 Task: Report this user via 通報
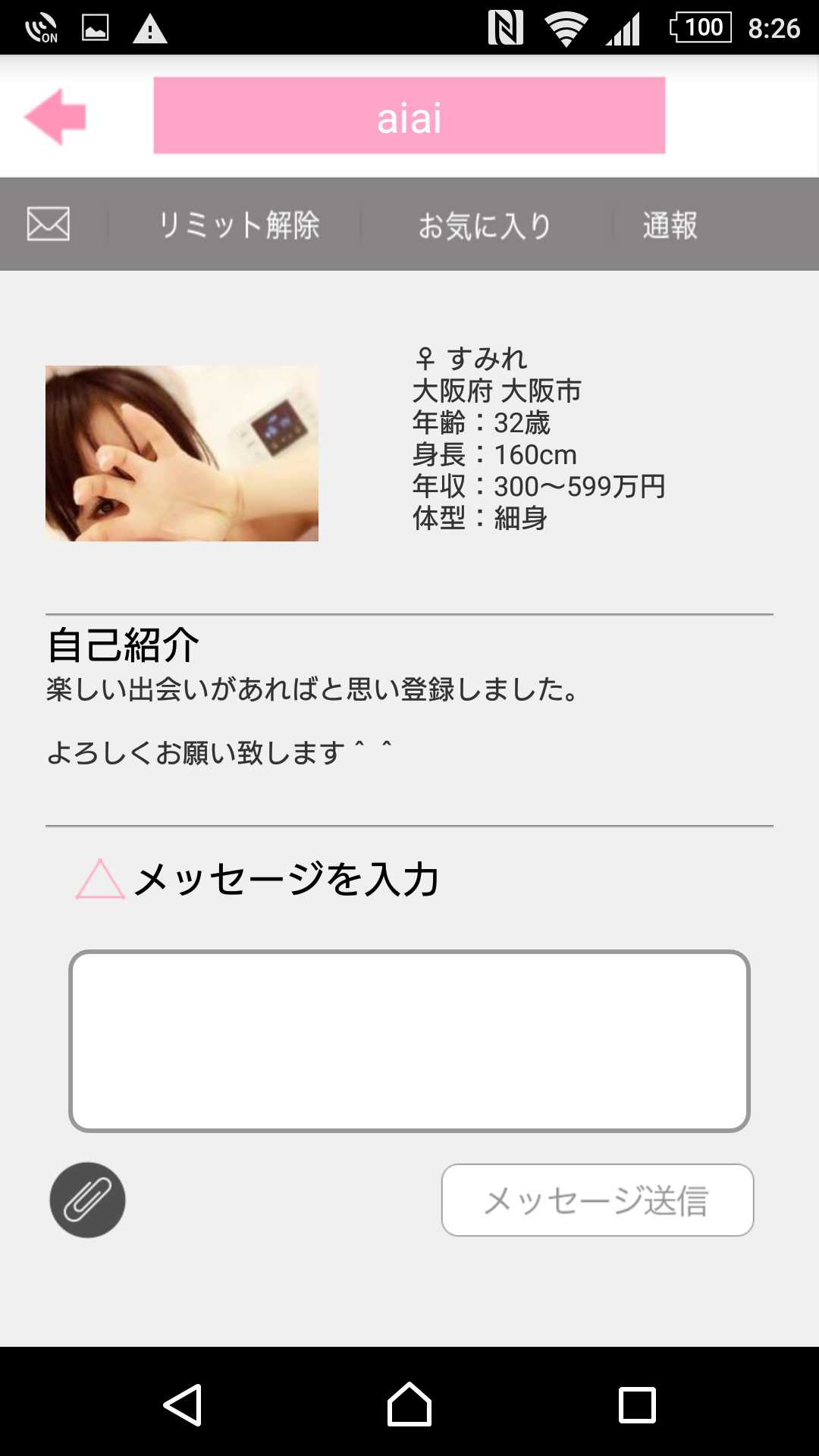tap(670, 225)
